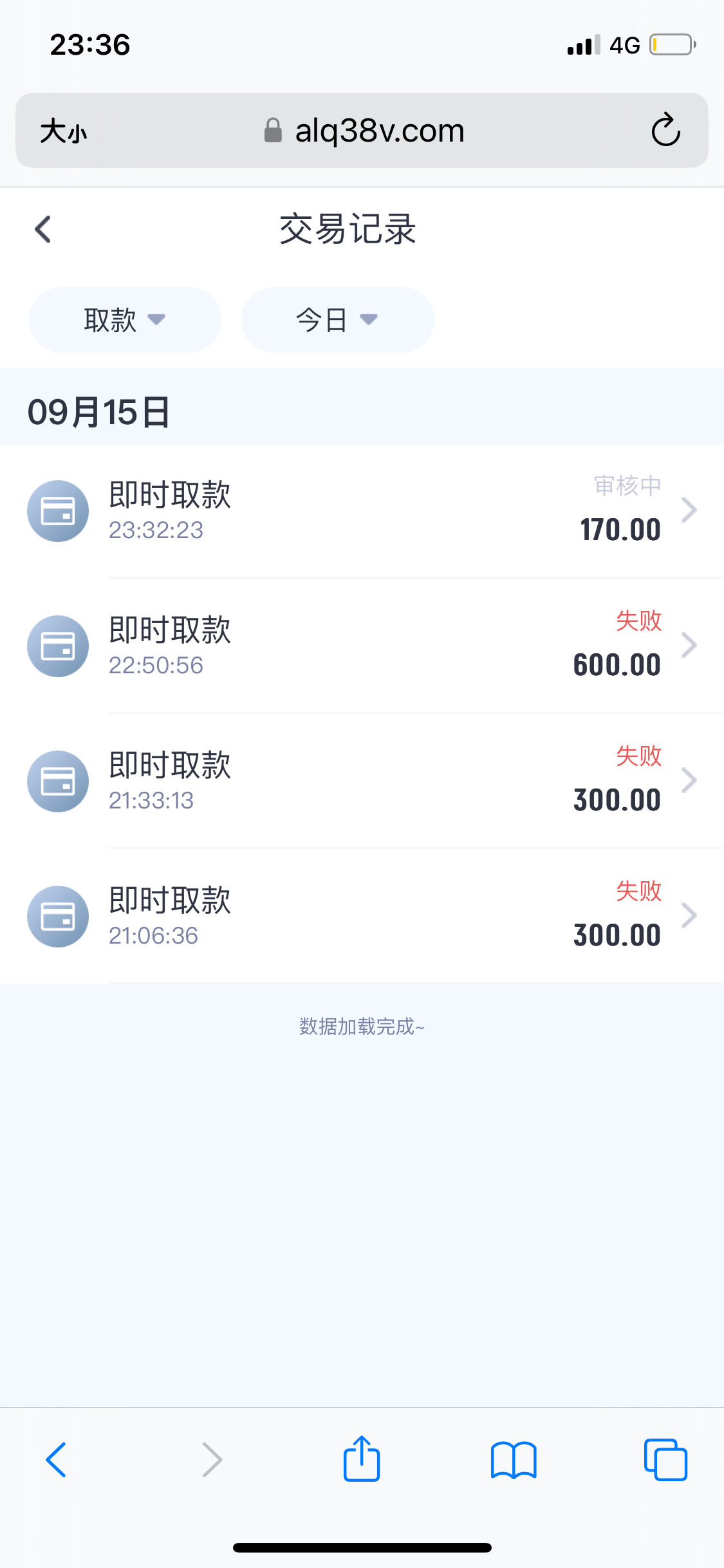This screenshot has width=724, height=1568.
Task: Navigate back with the browser's back arrow
Action: [x=57, y=1460]
